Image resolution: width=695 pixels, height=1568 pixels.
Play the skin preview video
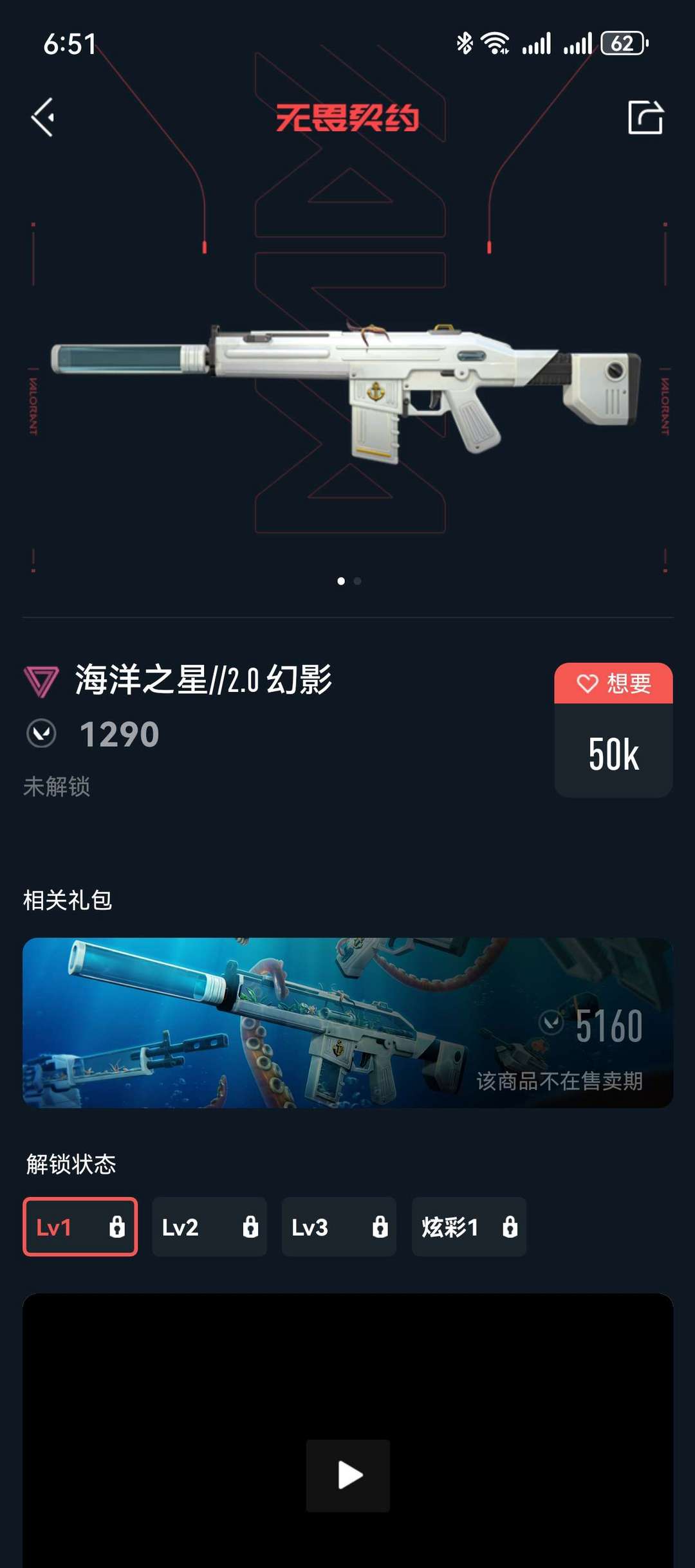pos(347,1475)
